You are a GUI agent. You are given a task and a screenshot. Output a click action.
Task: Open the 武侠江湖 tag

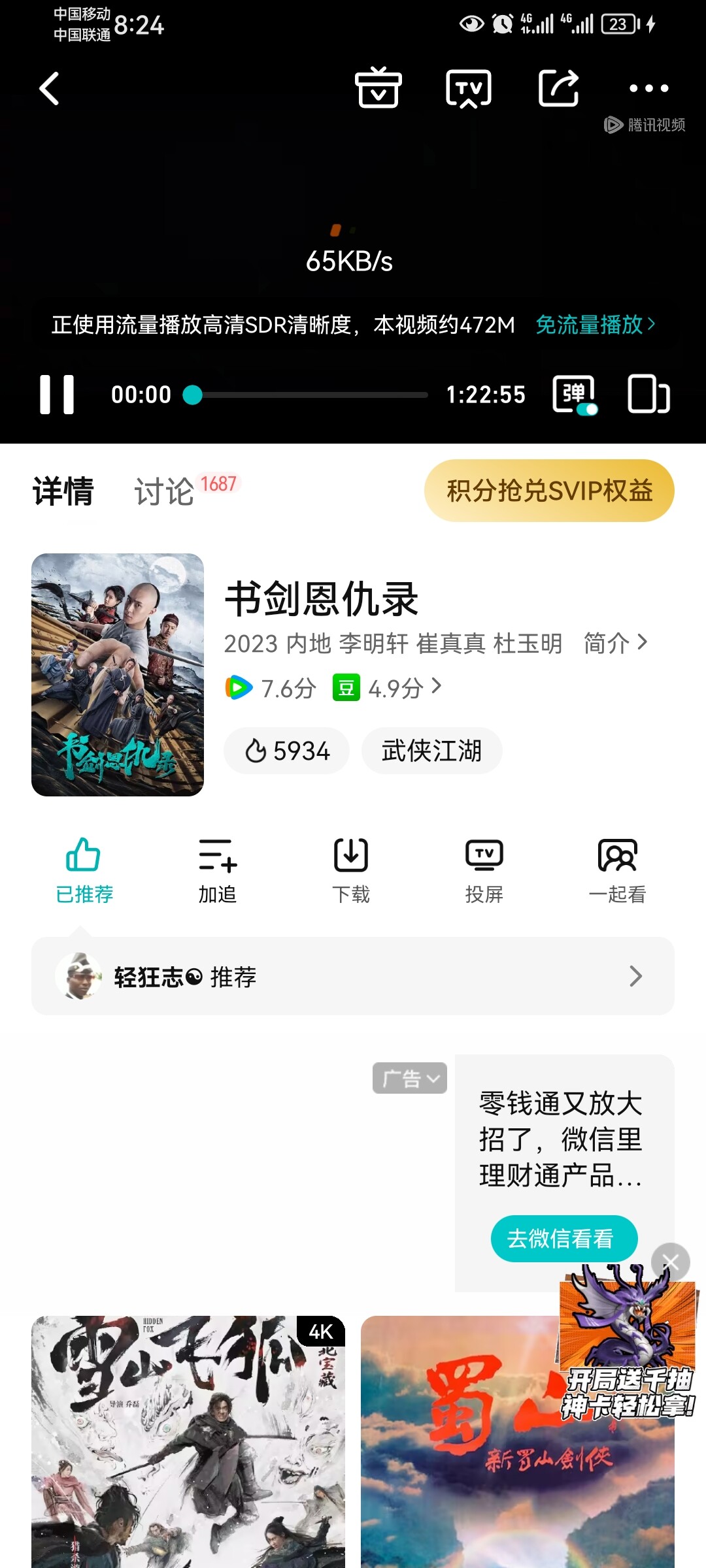tap(431, 751)
